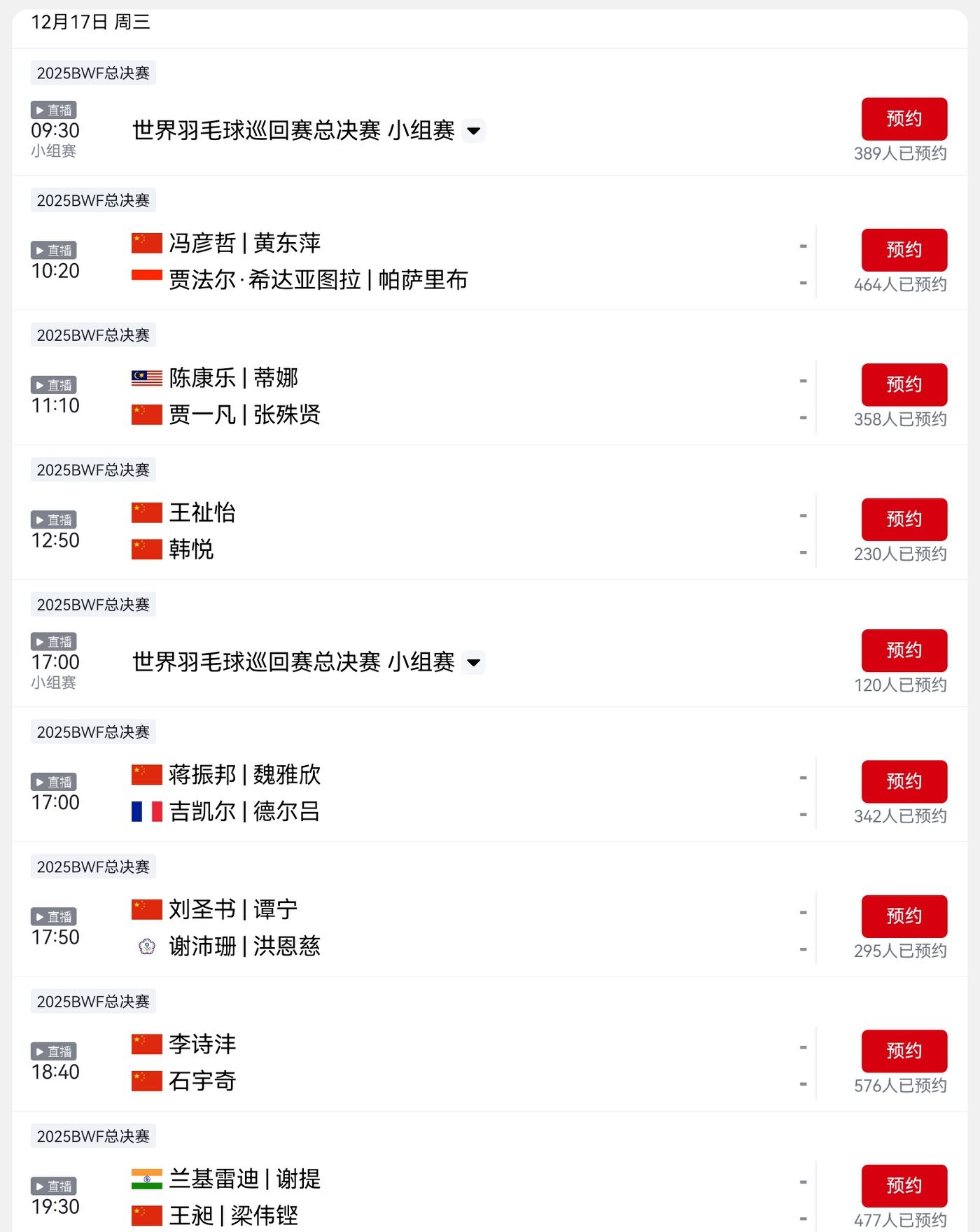Viewport: 980px width, 1232px height.
Task: Tap 预约 for 李诗沣 vs 石宇奇
Action: click(904, 1051)
